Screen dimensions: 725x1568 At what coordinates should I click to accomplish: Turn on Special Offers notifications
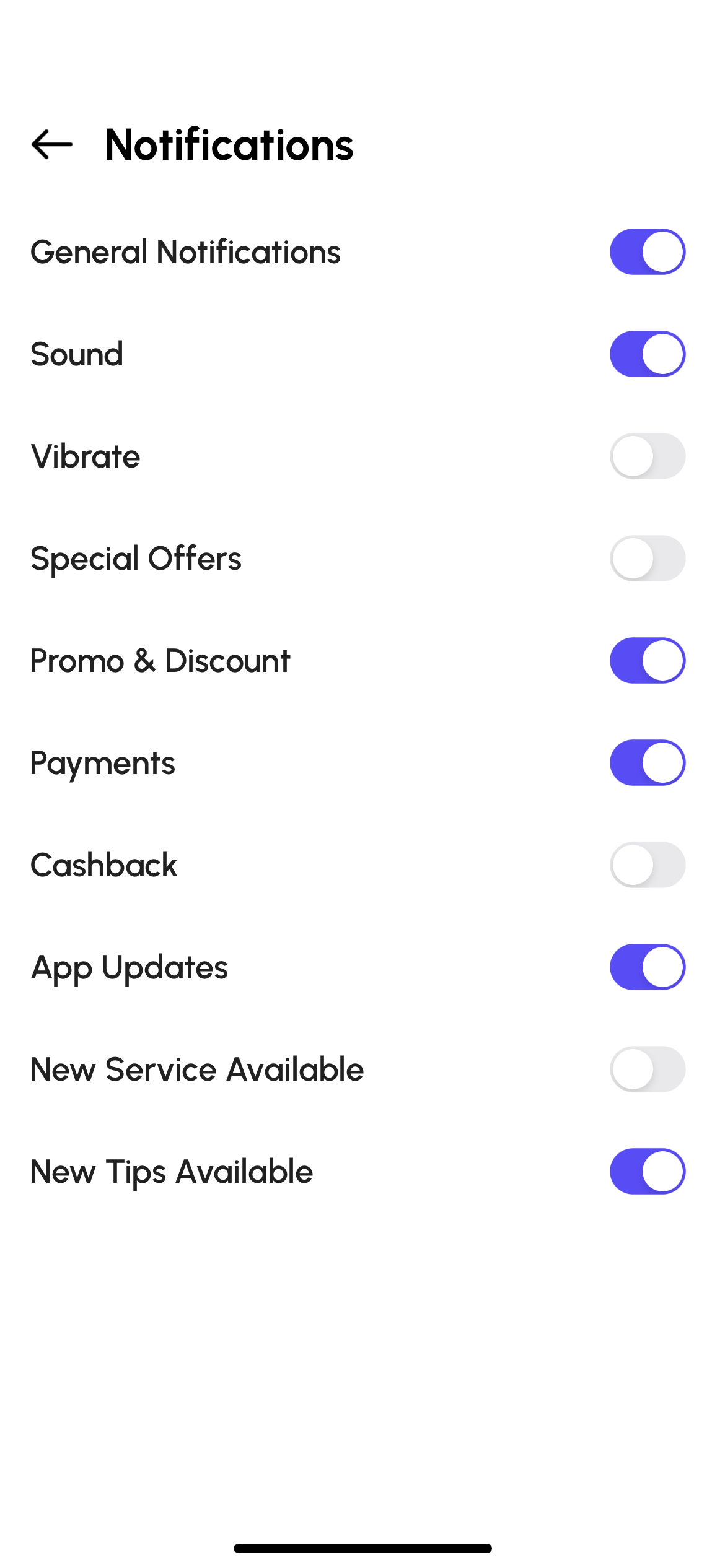(647, 559)
